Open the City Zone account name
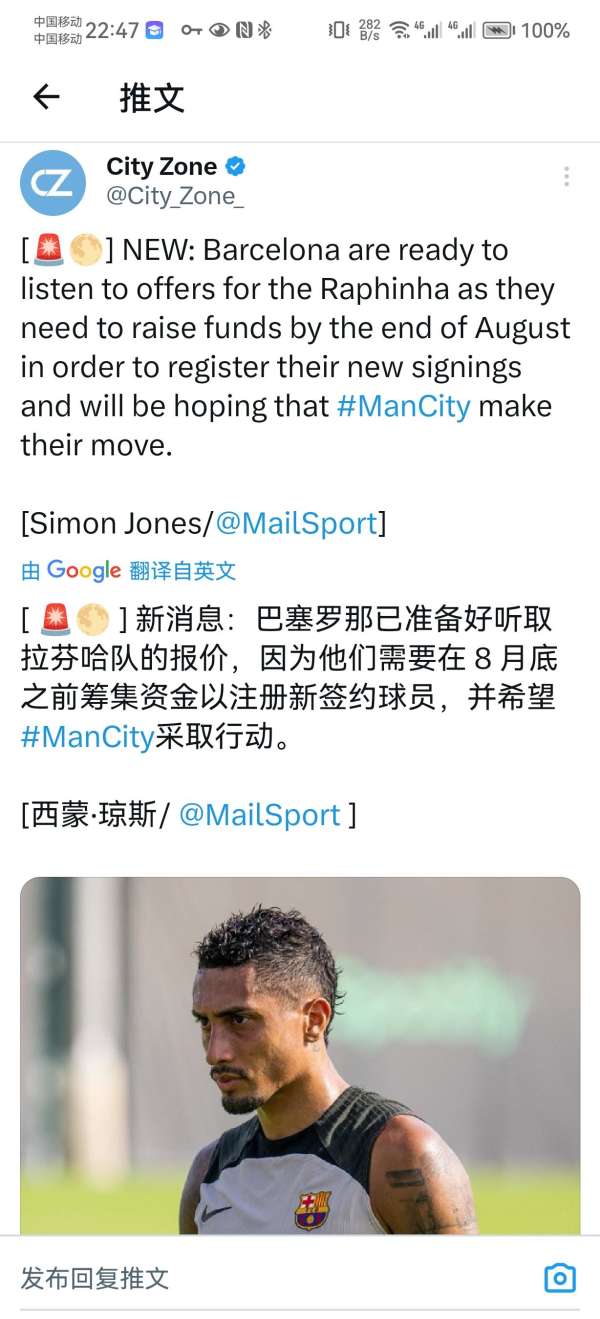 click(162, 167)
